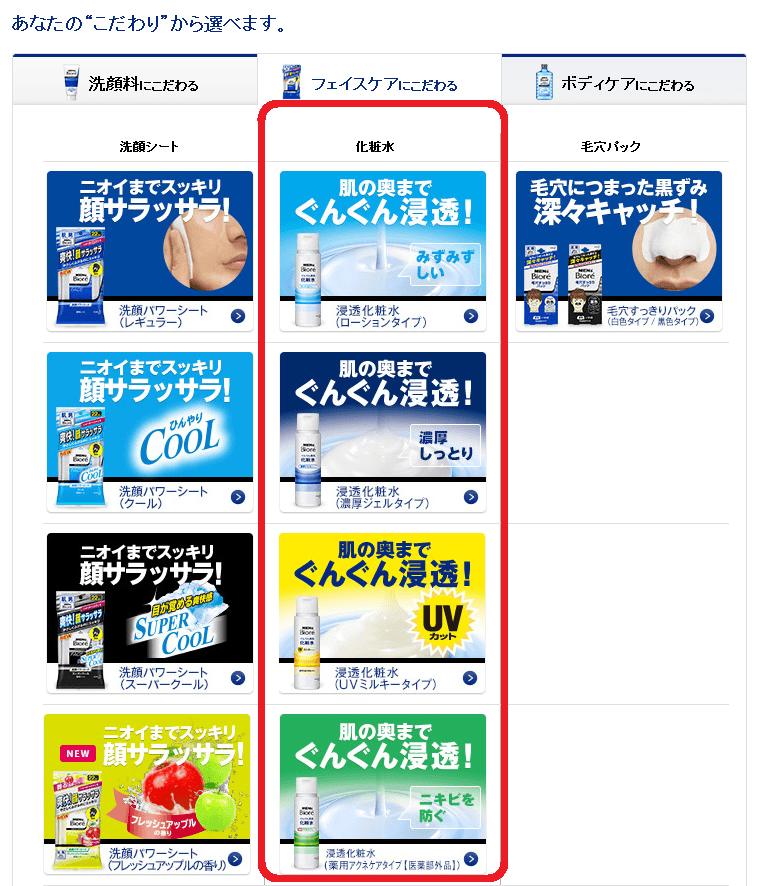Open 洗顔パワーシート(スーパークール) card
The image size is (761, 886).
click(x=150, y=612)
